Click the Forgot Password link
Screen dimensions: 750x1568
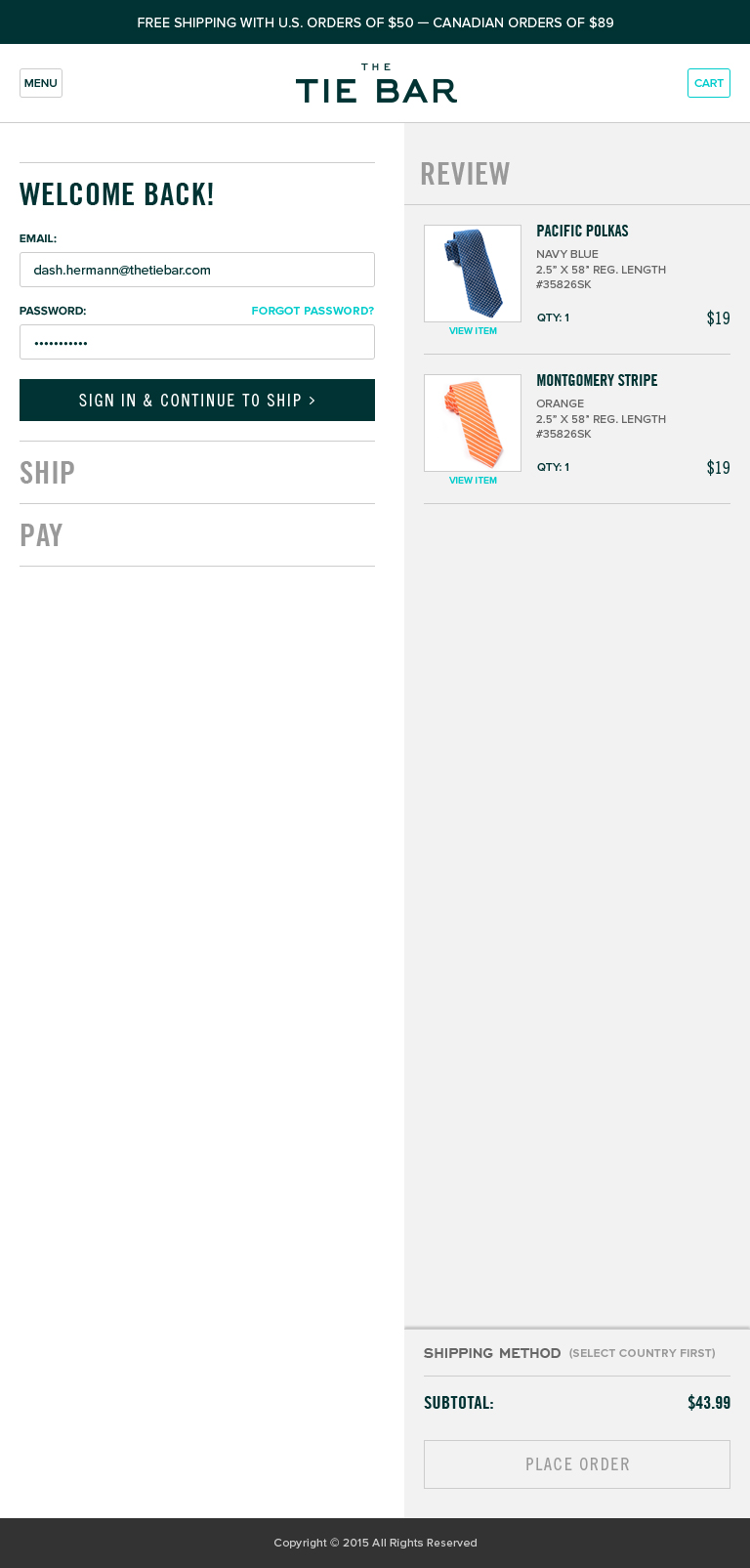click(x=312, y=311)
